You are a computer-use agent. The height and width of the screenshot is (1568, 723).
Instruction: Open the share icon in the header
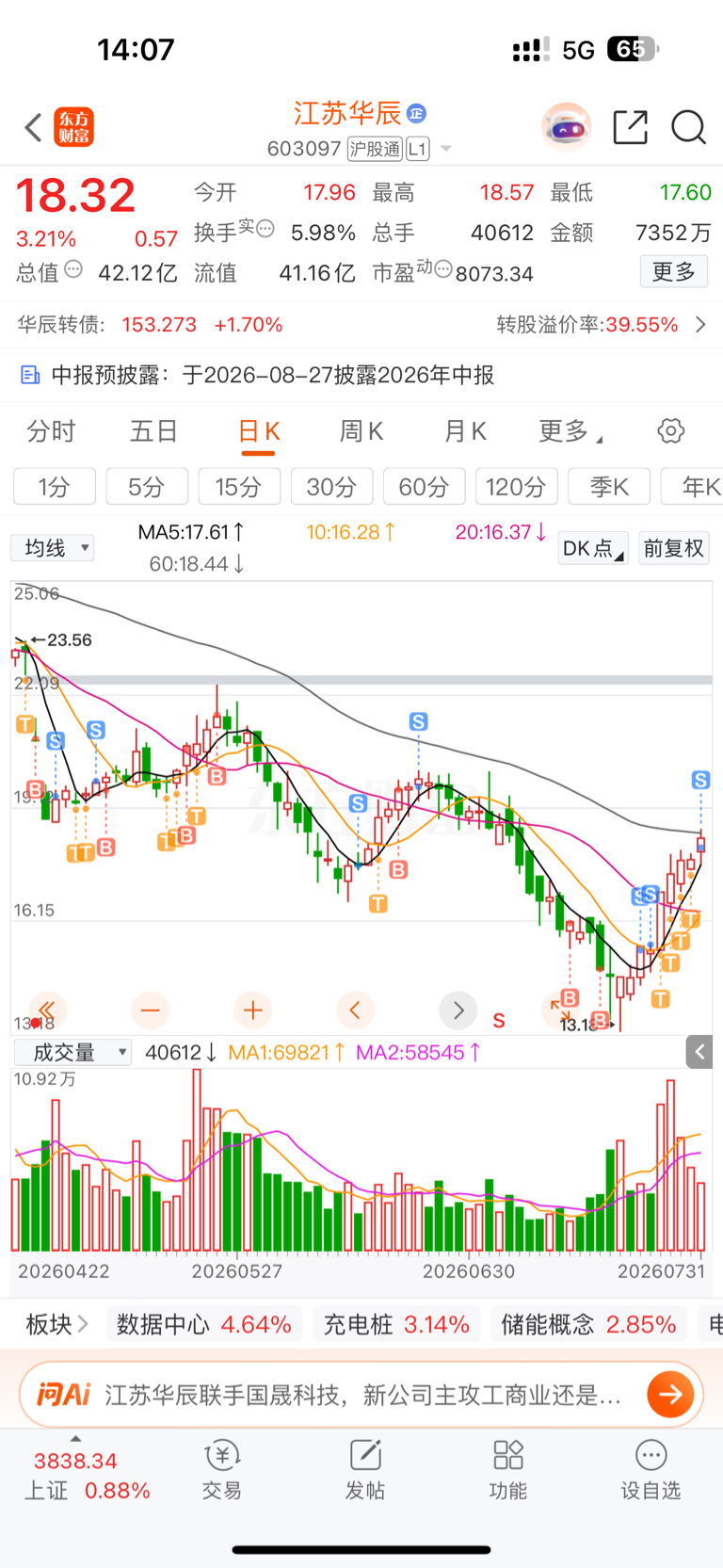(630, 127)
